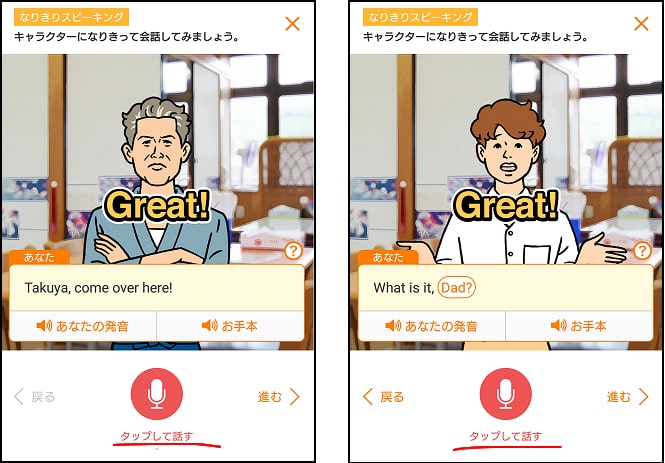Go back with 戻る from the Dad line

coord(384,397)
